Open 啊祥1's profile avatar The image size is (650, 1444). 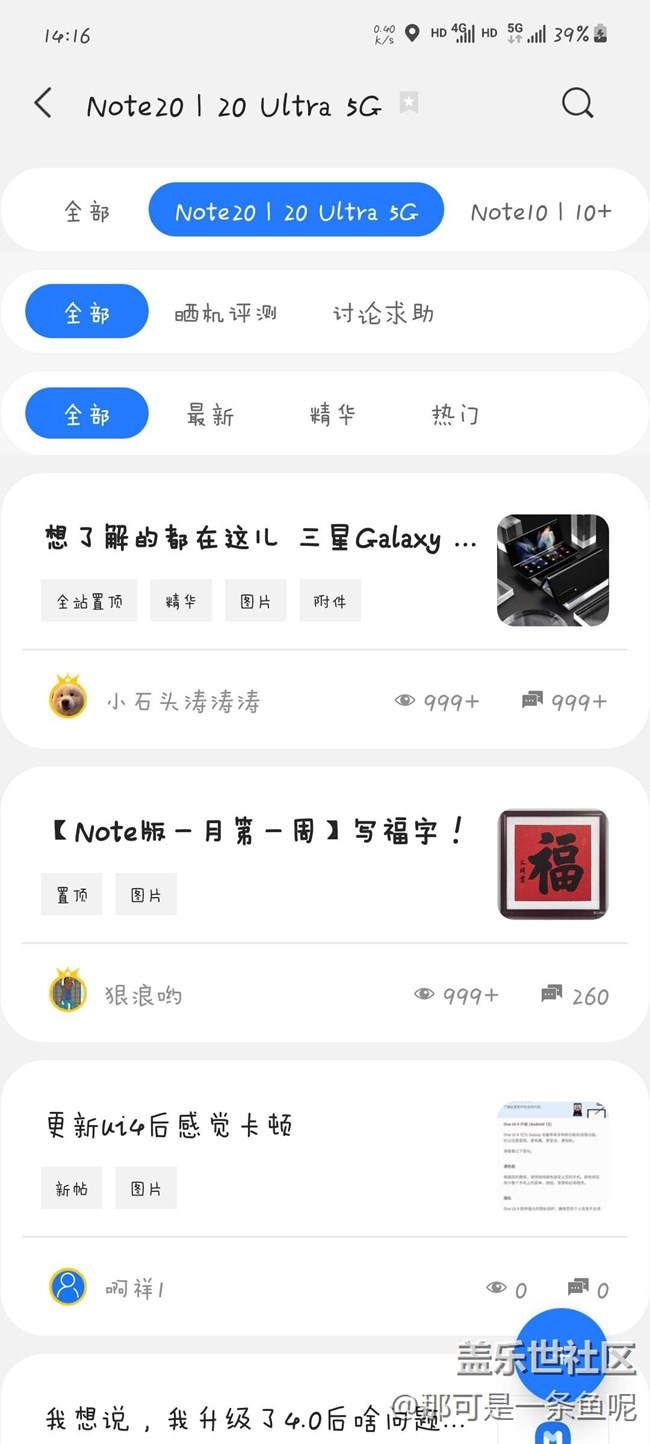tap(68, 1287)
